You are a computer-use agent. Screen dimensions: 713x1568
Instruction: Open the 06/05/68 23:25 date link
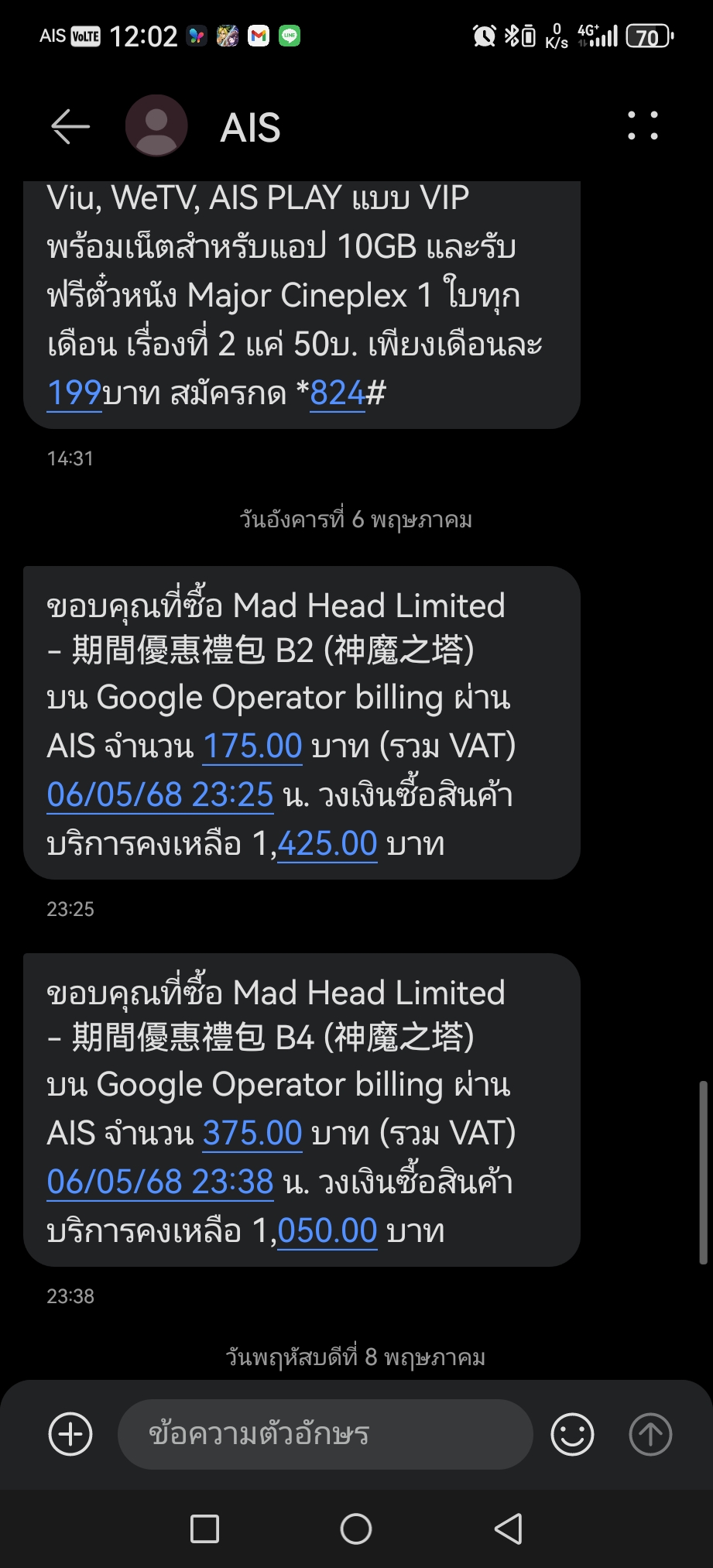(x=160, y=794)
